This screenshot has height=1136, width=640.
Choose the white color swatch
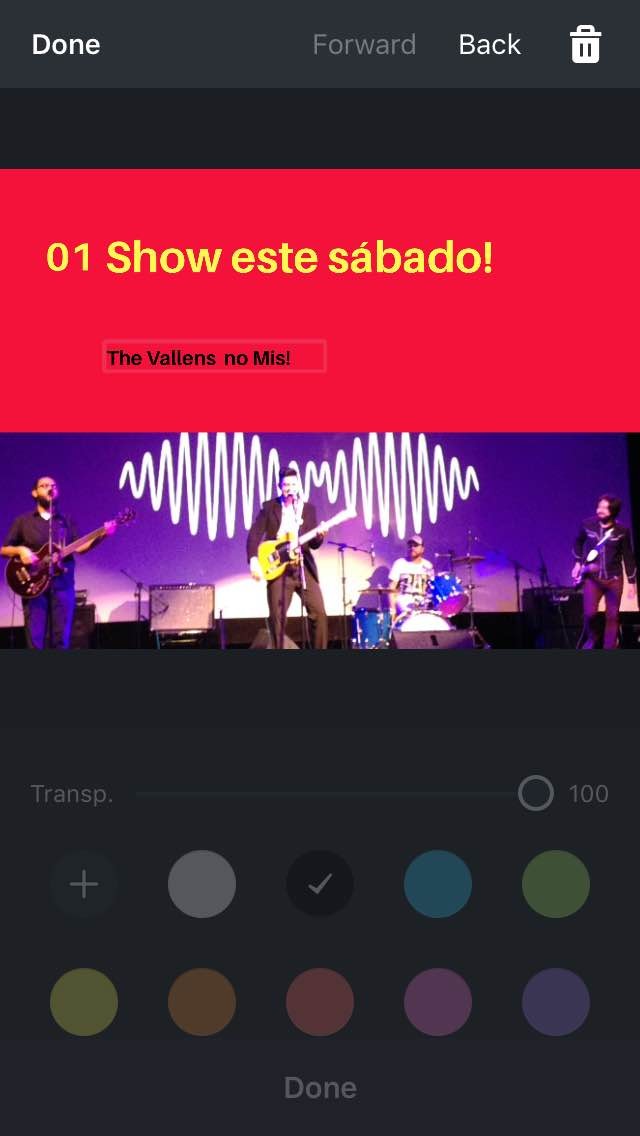click(x=202, y=884)
